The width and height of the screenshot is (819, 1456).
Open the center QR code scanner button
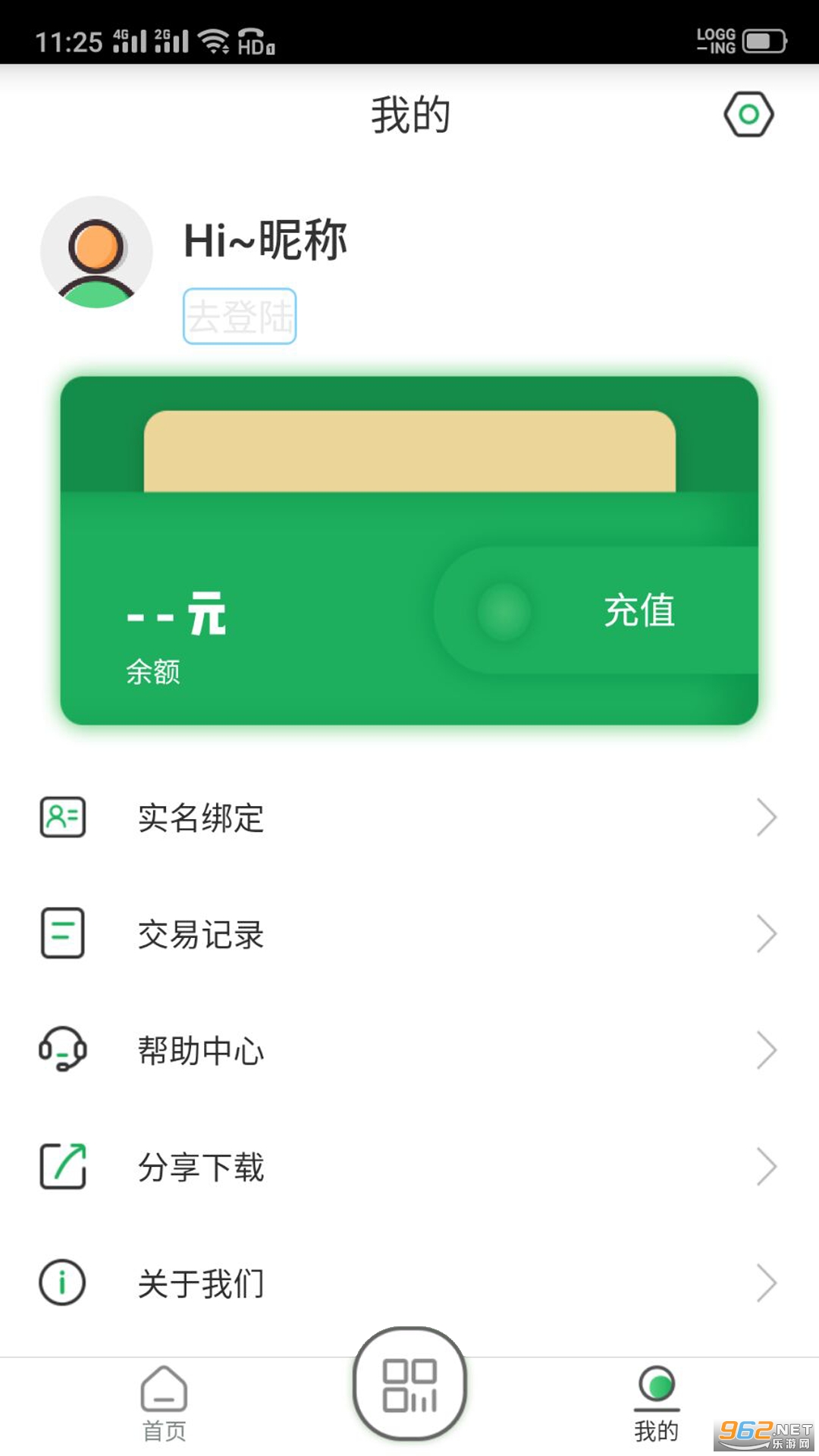pos(409,1384)
